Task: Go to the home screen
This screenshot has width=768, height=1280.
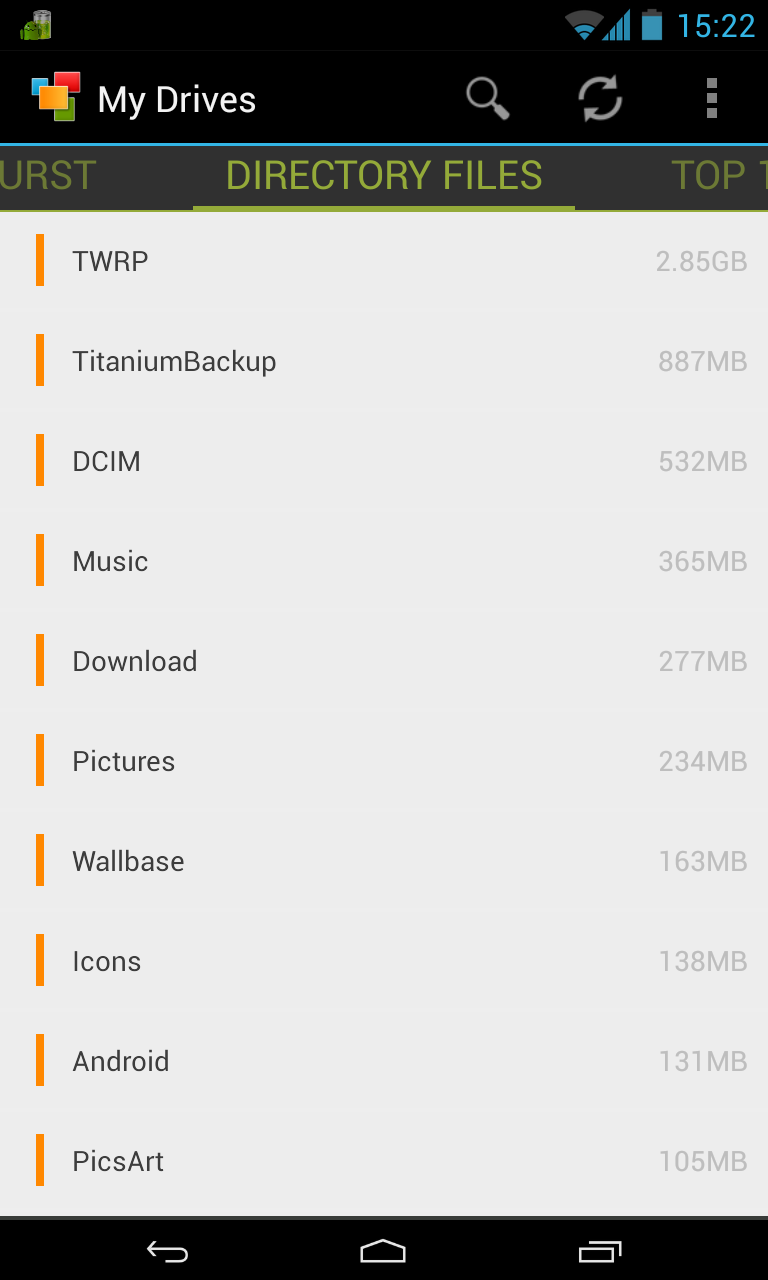Action: pos(383,1250)
